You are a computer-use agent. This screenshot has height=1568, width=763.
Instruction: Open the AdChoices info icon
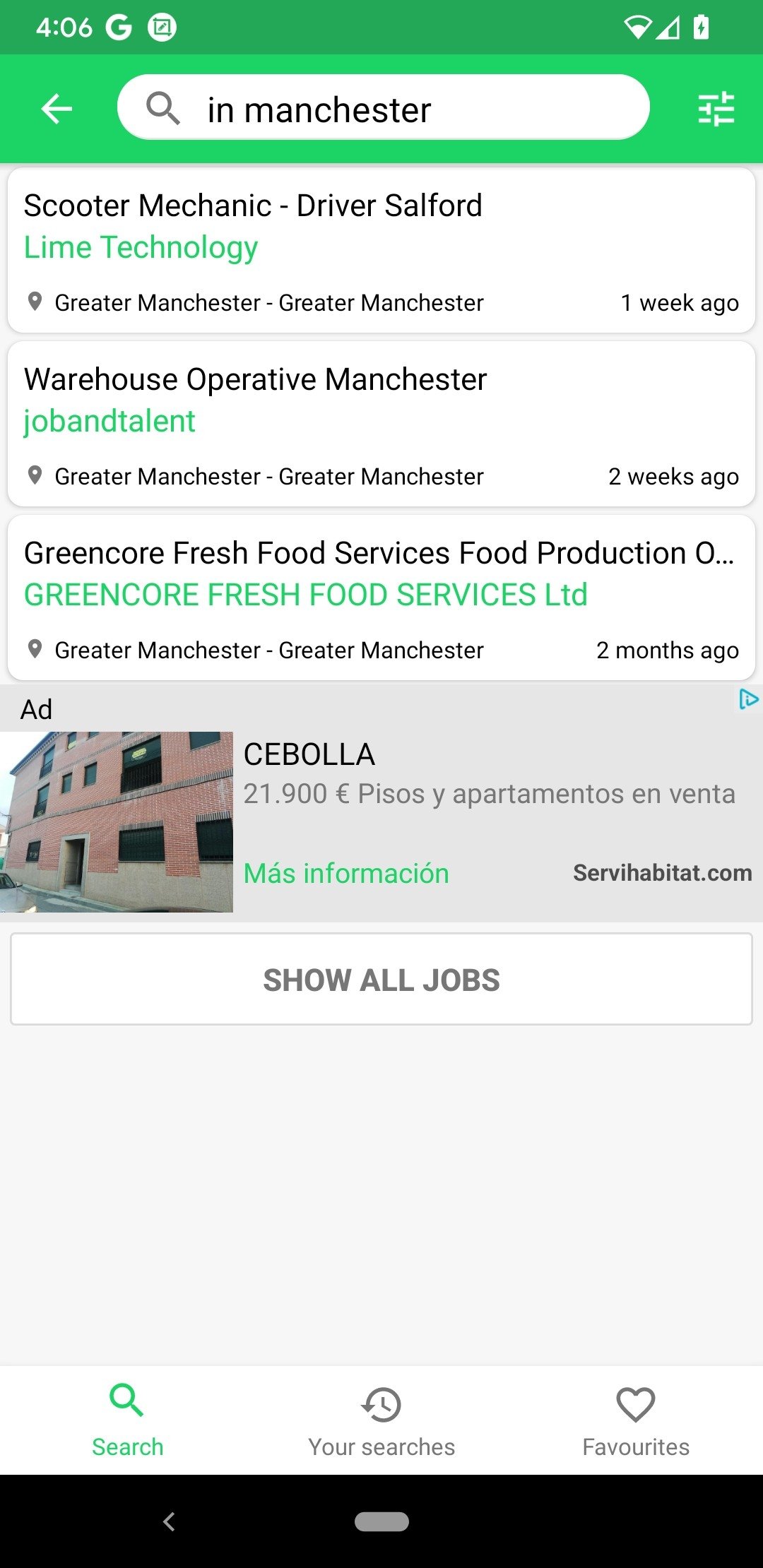point(748,699)
